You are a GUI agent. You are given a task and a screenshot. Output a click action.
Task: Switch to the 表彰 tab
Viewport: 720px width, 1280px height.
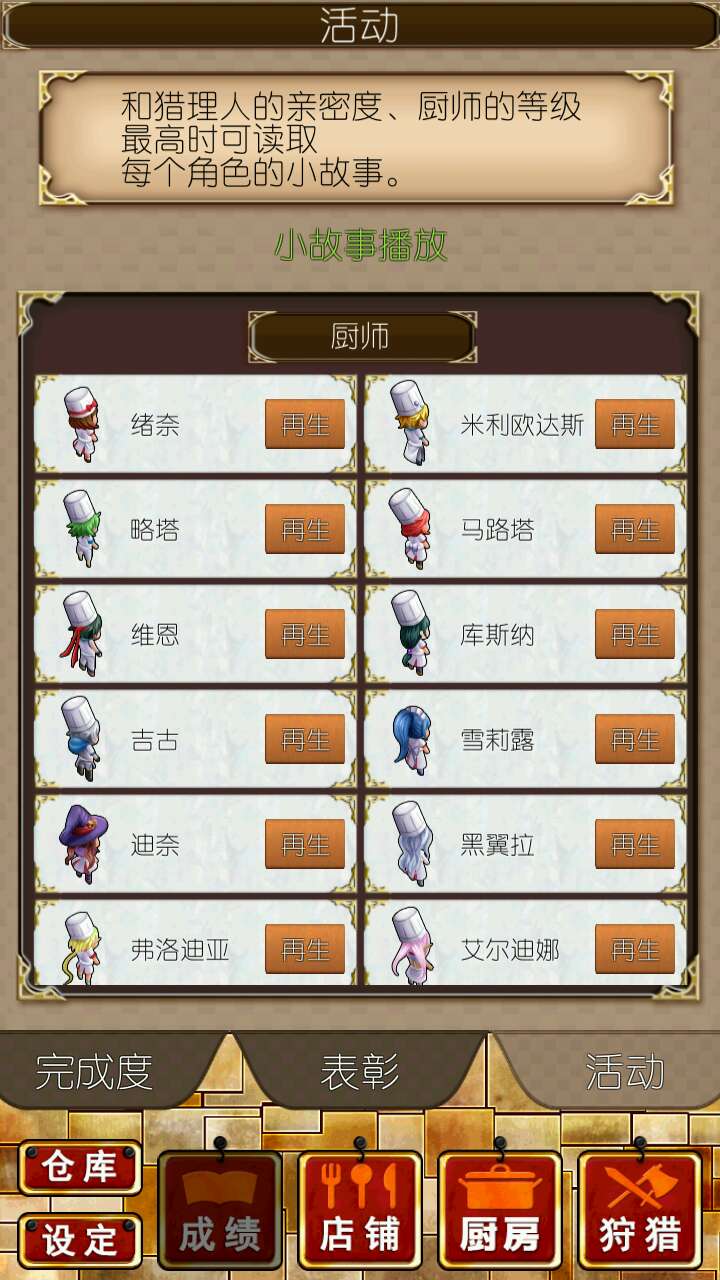360,1071
